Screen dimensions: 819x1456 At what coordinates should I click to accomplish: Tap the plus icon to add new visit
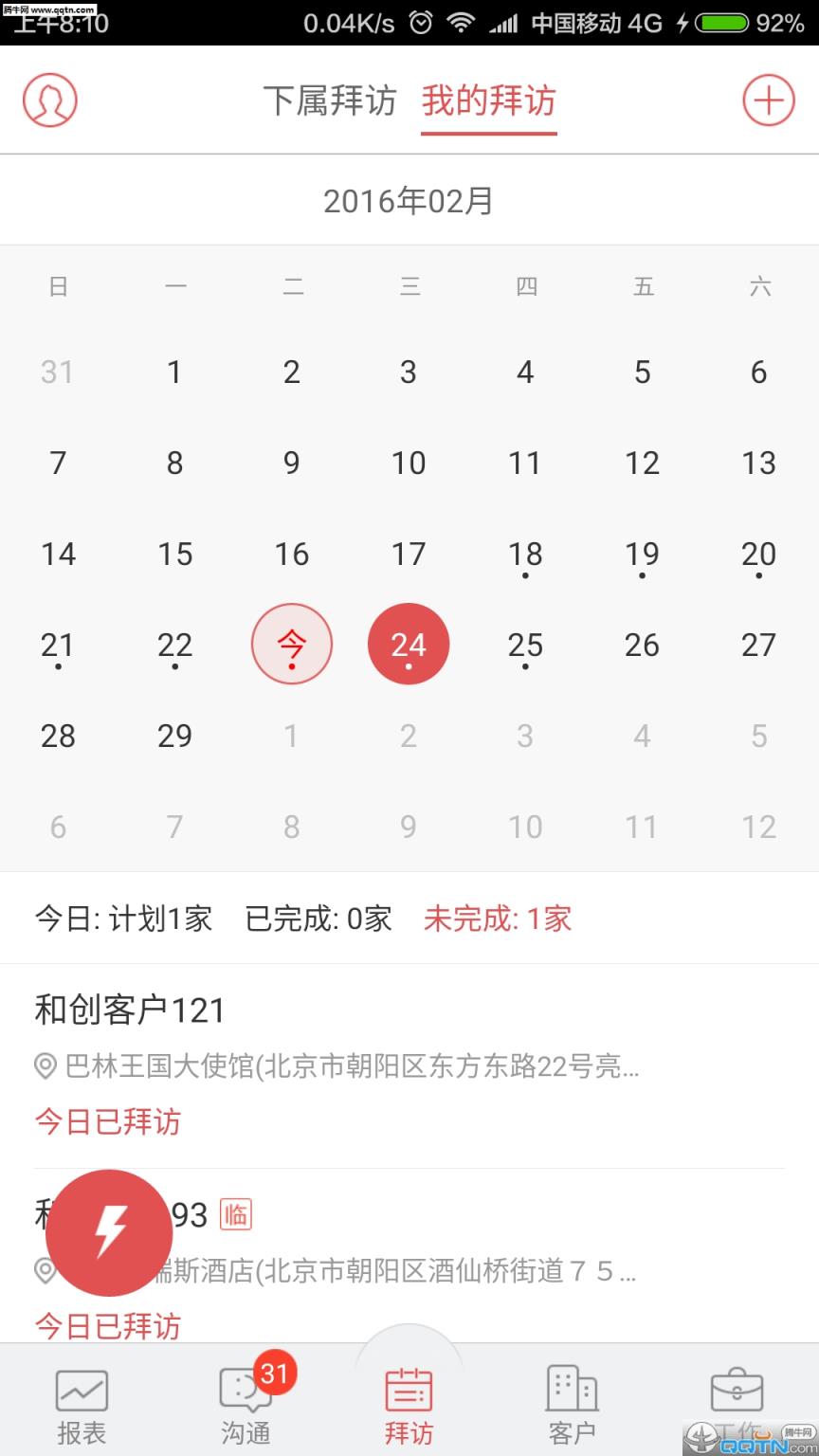pos(768,100)
